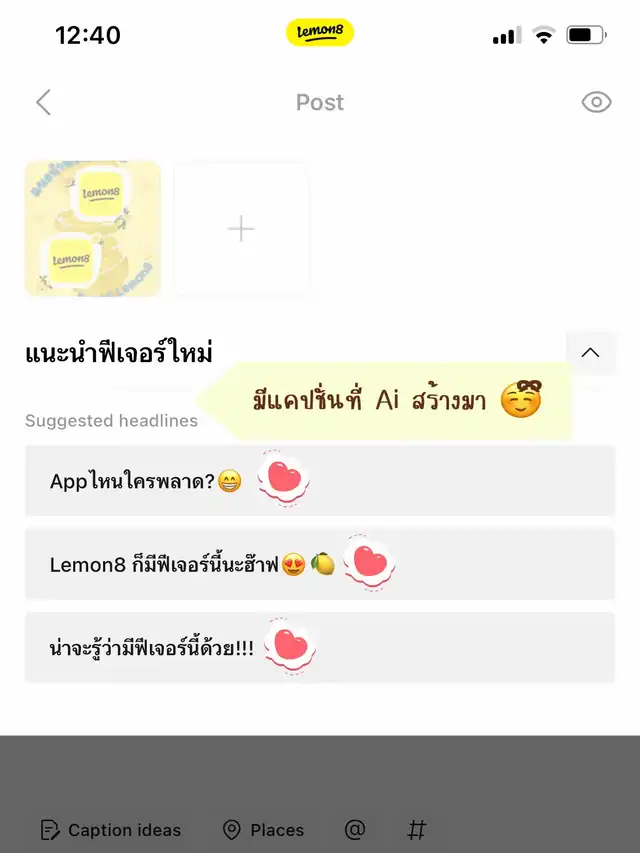Screen dimensions: 640x853
Task: Pick the headline "น่าจะรู้ว่ามีฟีเจอร์นี้ด้วย!!!"
Action: pyautogui.click(x=152, y=648)
